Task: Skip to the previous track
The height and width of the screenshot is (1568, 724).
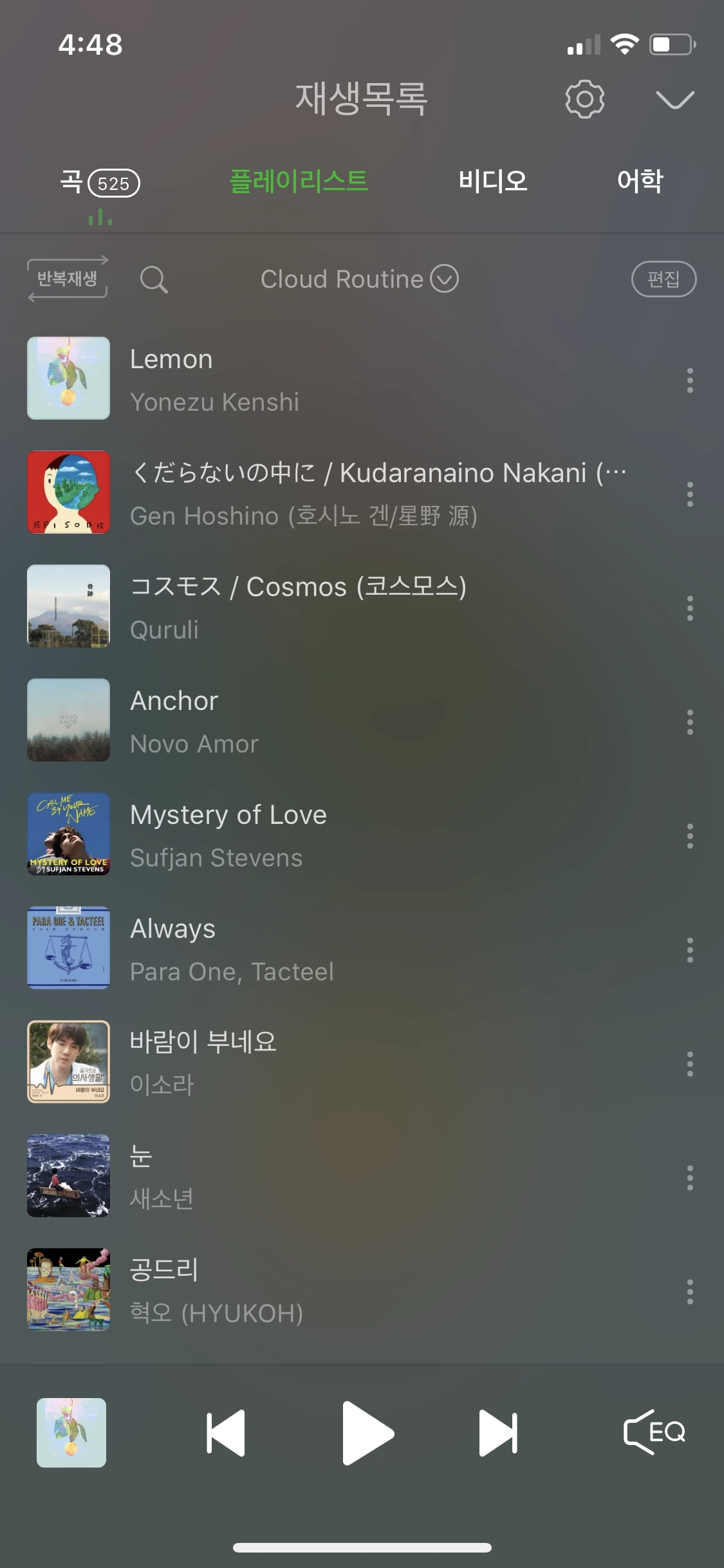Action: 226,1433
